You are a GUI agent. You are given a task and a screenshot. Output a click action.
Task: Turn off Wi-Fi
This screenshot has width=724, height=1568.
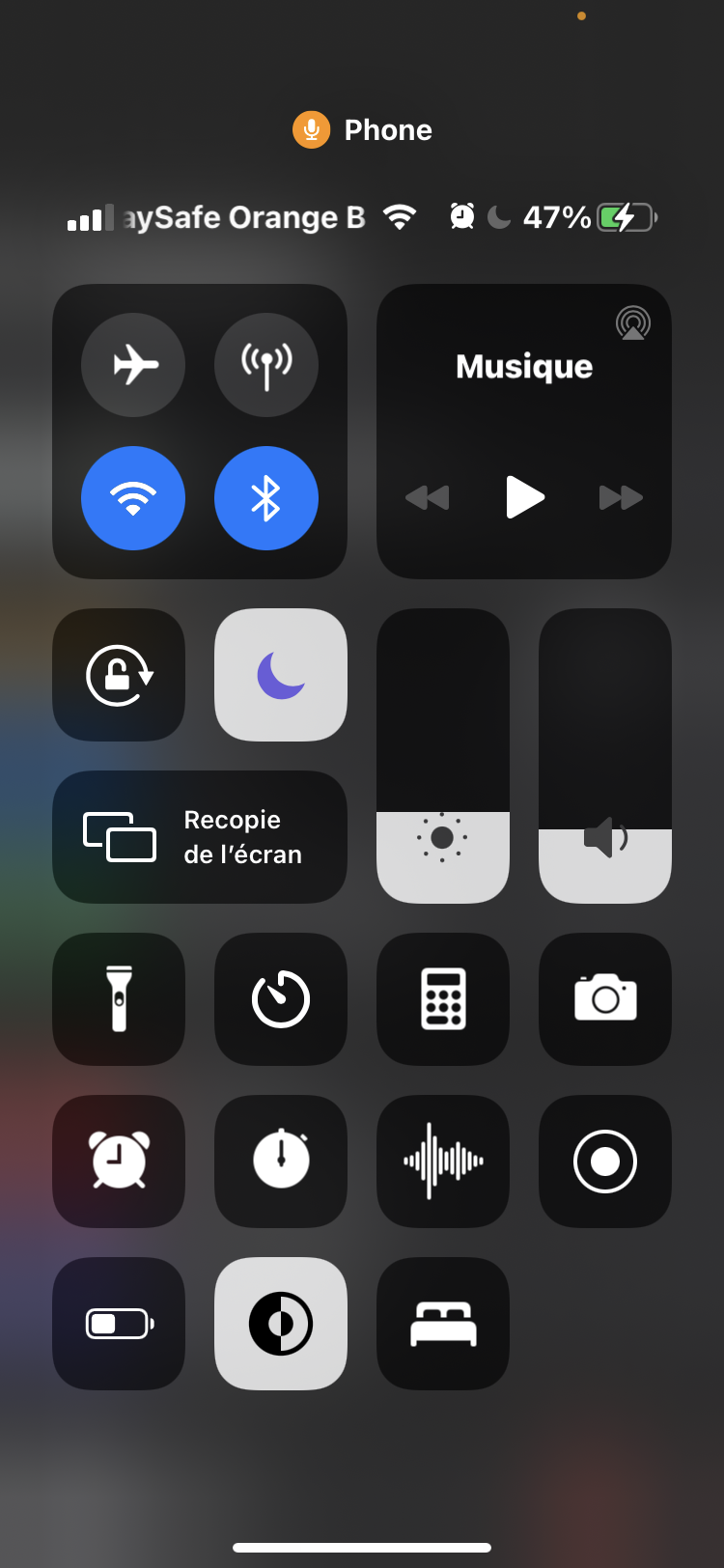(x=133, y=498)
